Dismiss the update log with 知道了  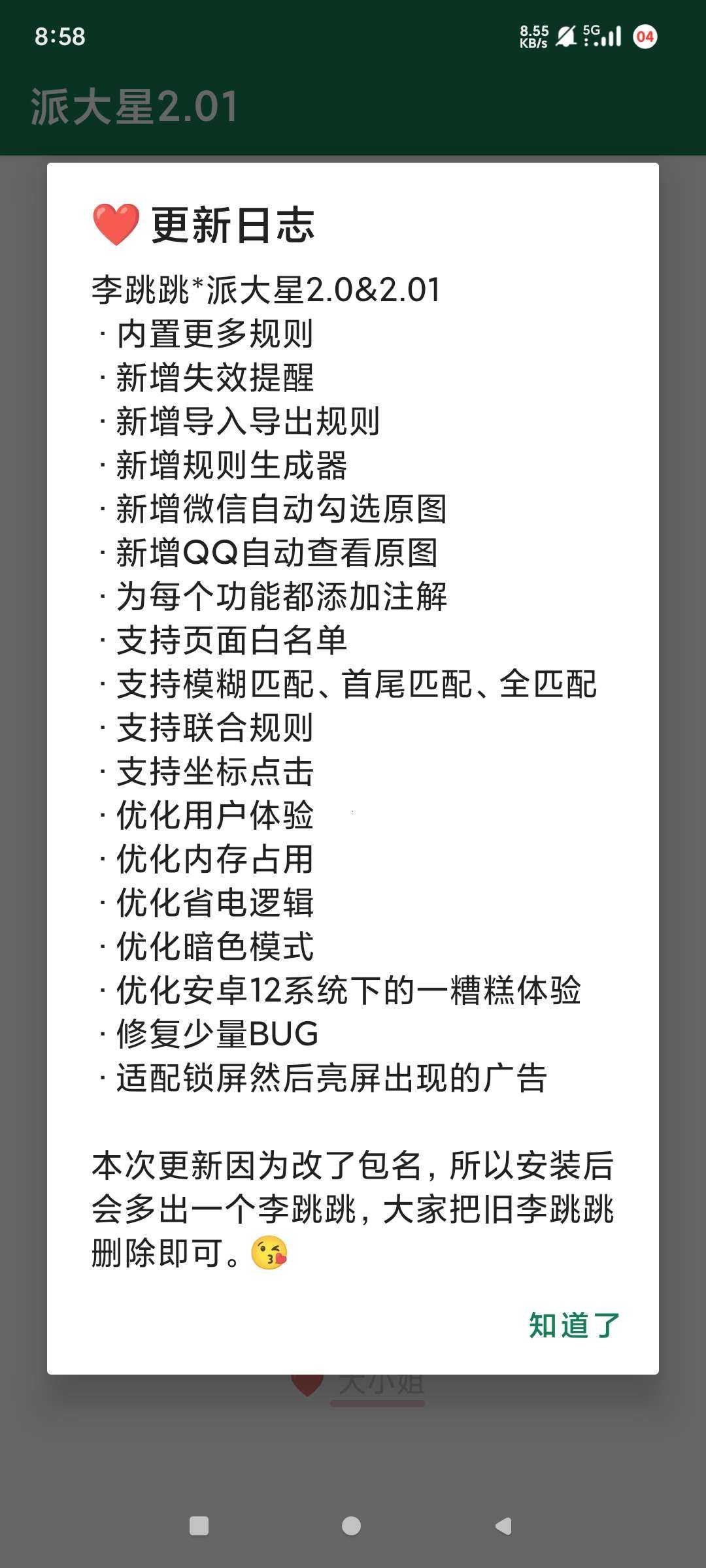(x=574, y=1325)
